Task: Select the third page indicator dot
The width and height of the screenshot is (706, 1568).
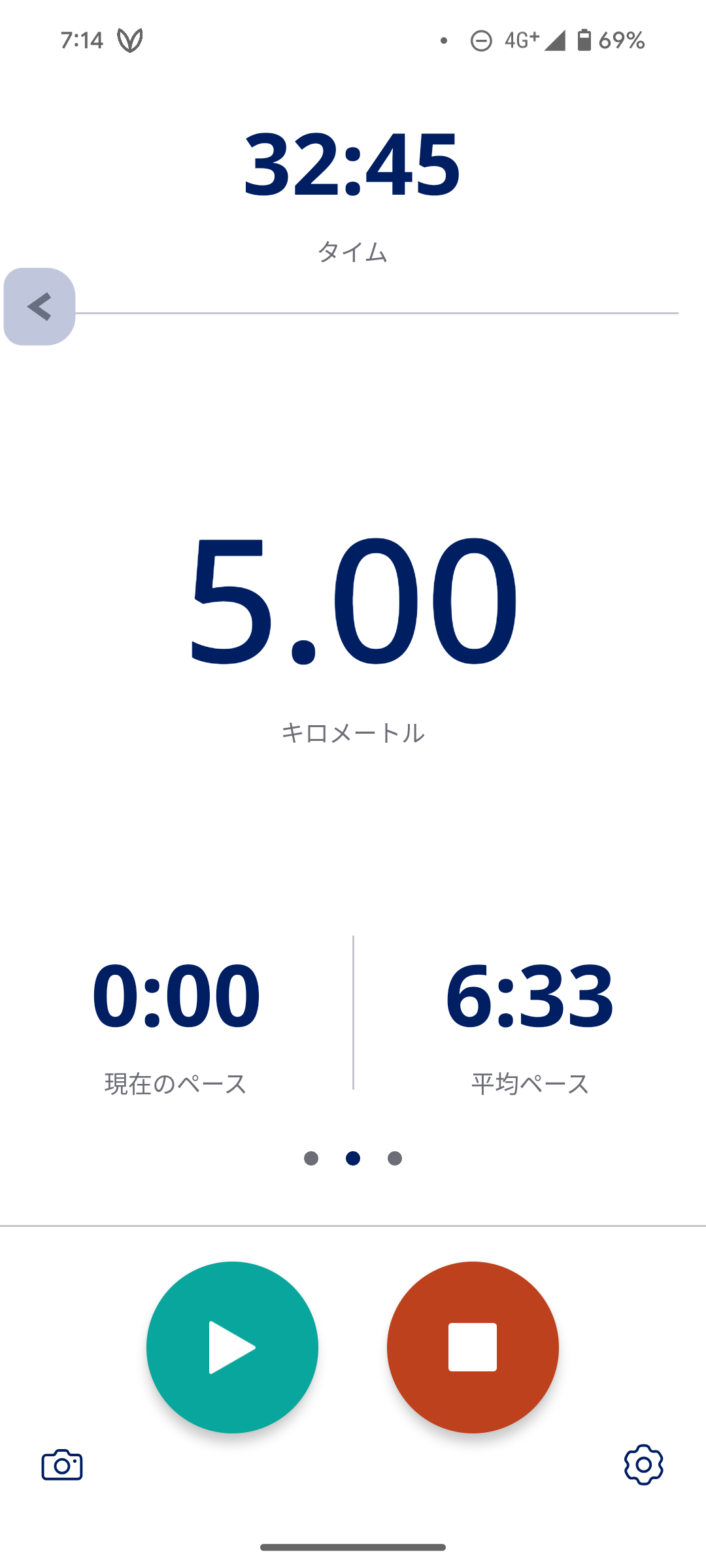Action: point(395,1158)
